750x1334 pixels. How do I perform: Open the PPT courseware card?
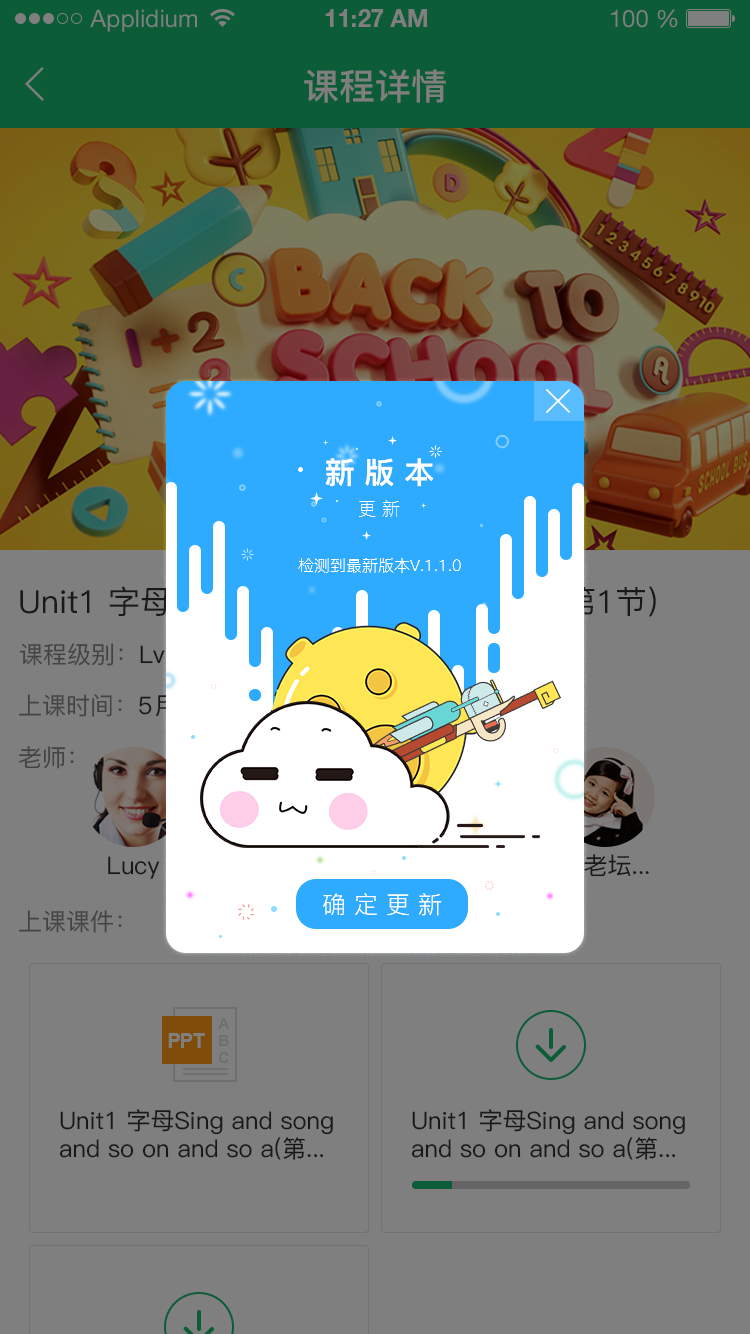199,1098
